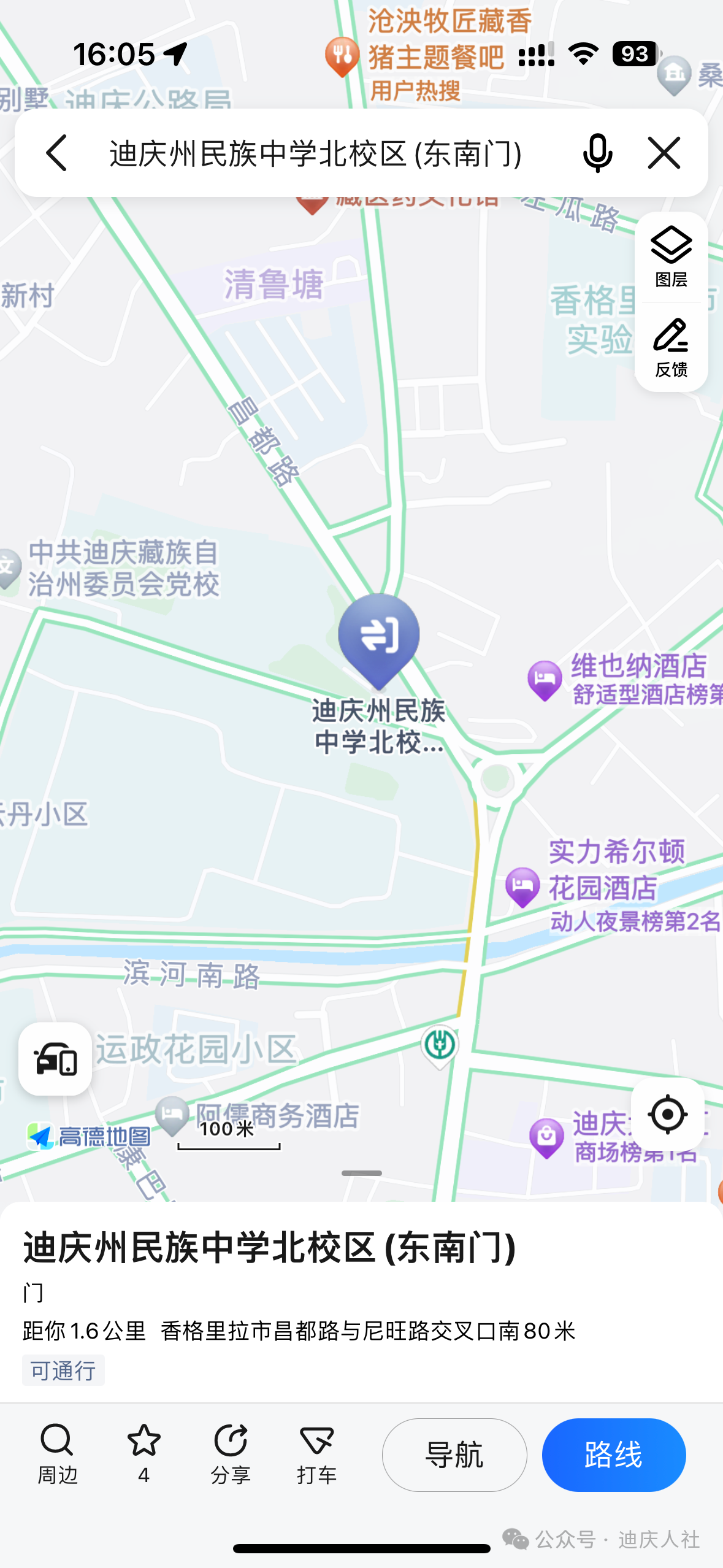The height and width of the screenshot is (1568, 723).
Task: Tap the 沧泱牧匠藏香猪主题餐吧 restaurant marker
Action: (342, 57)
